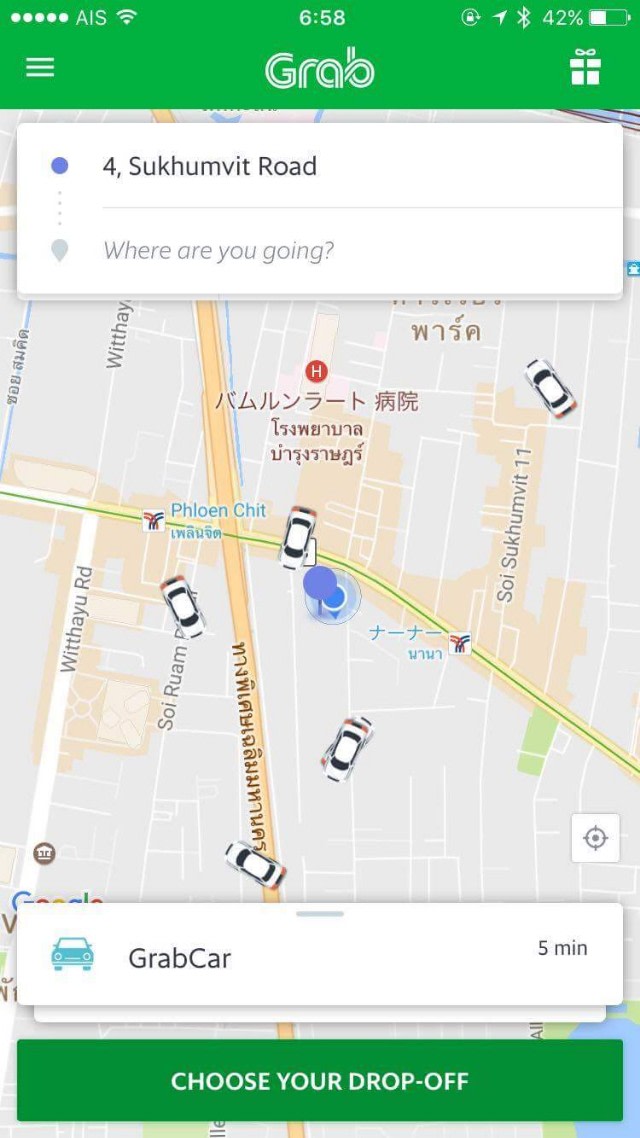Recenter map on my current location
Screen dimensions: 640x1138
(595, 838)
